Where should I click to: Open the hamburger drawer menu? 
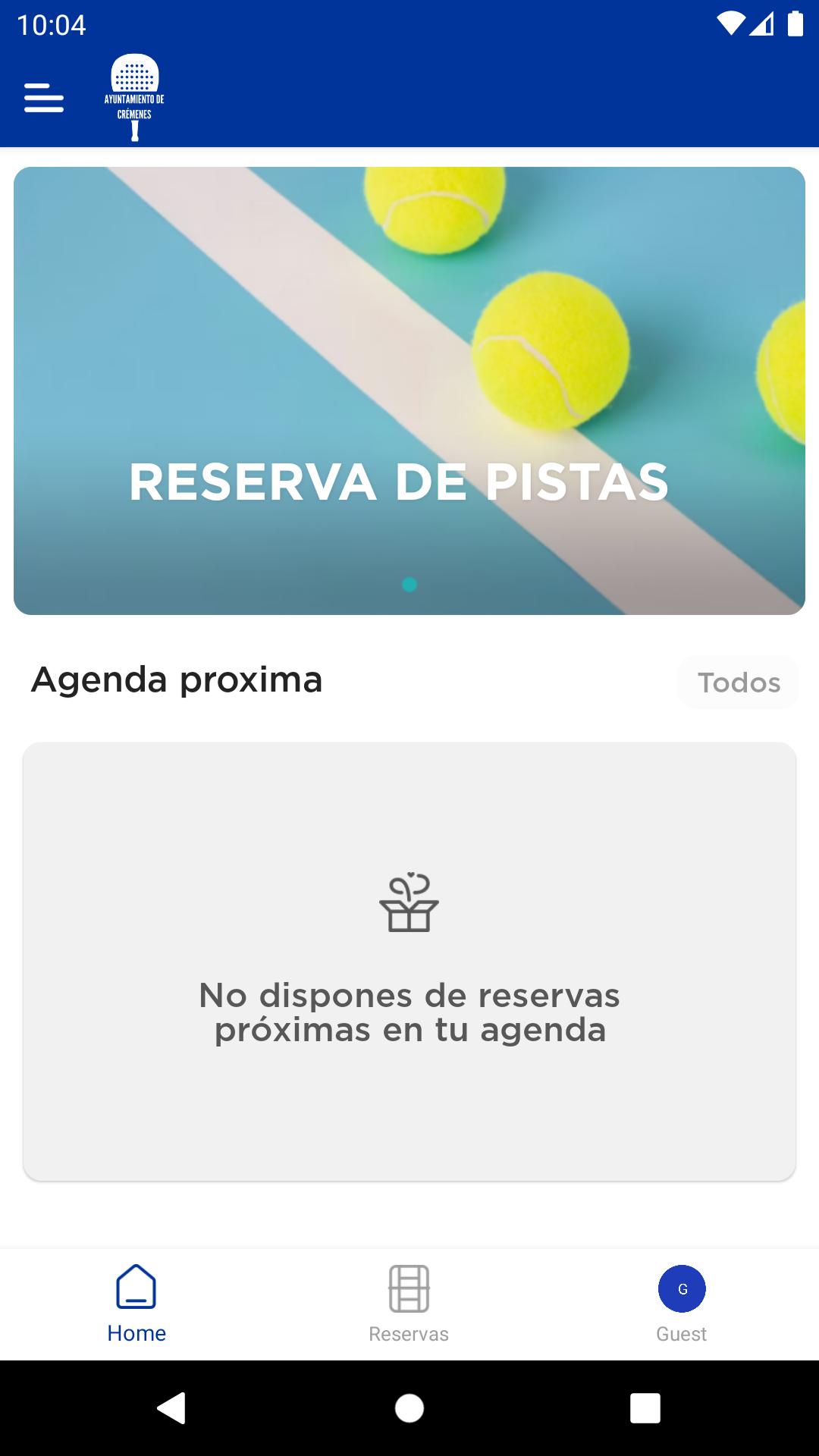click(44, 99)
